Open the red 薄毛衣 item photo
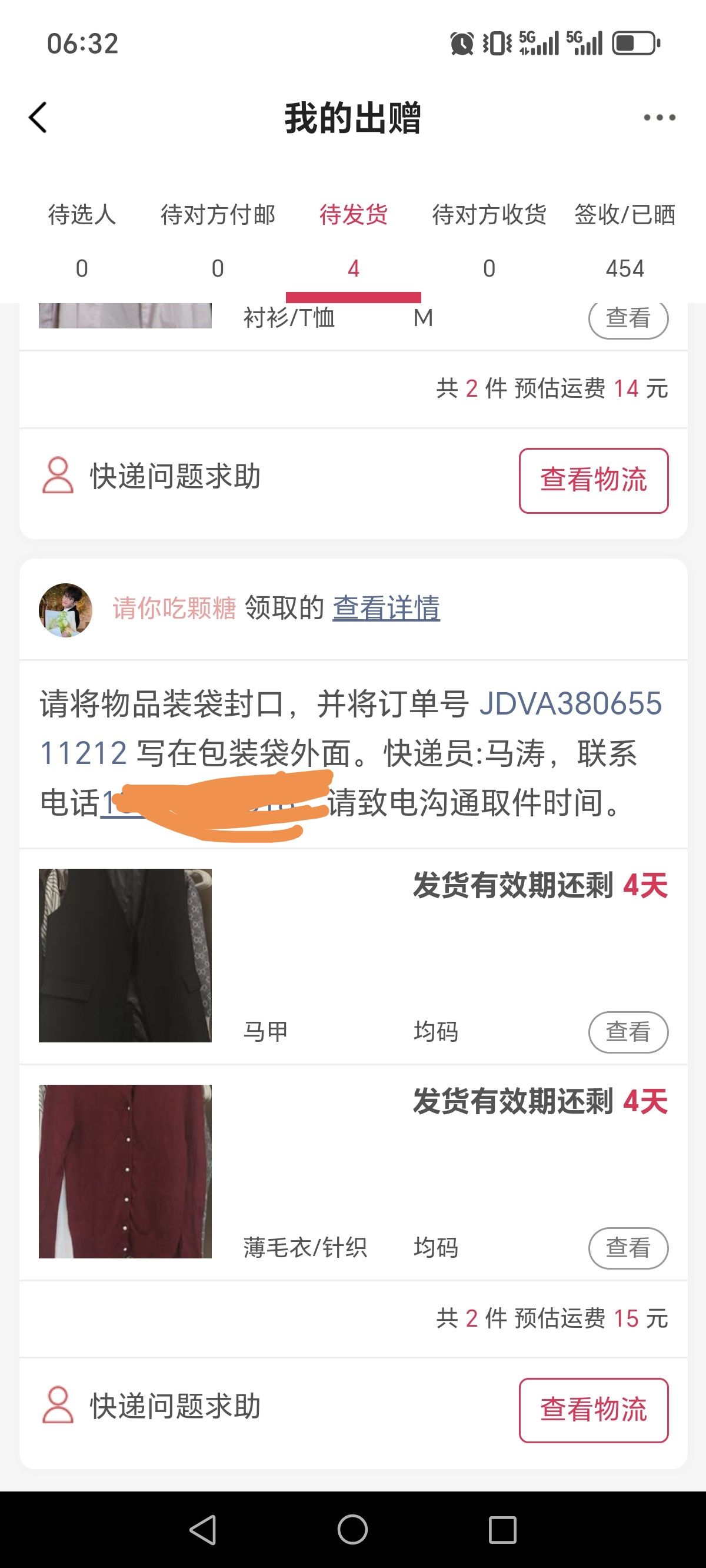706x1568 pixels. coord(125,1171)
